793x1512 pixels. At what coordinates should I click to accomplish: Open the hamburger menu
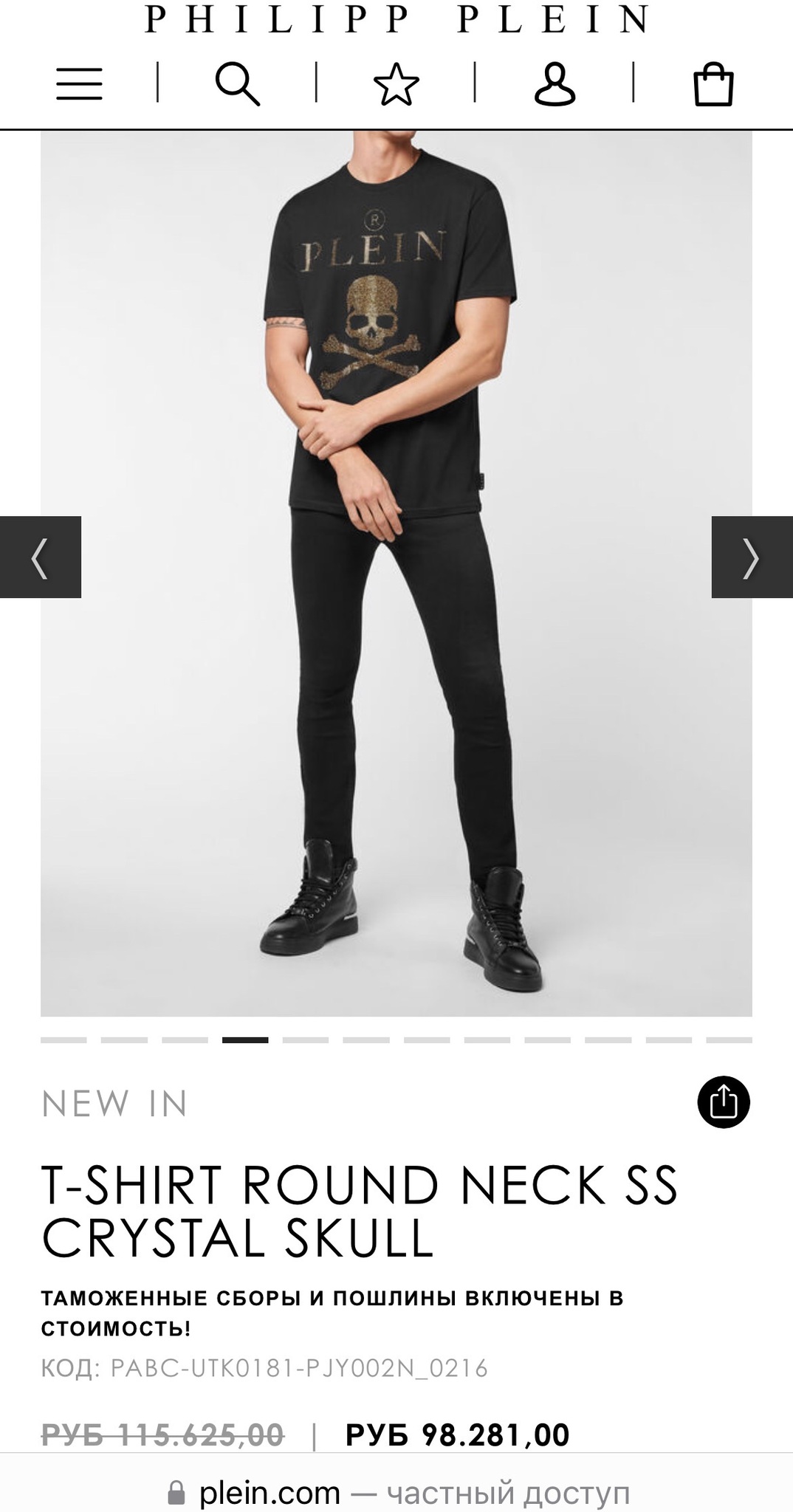[79, 84]
